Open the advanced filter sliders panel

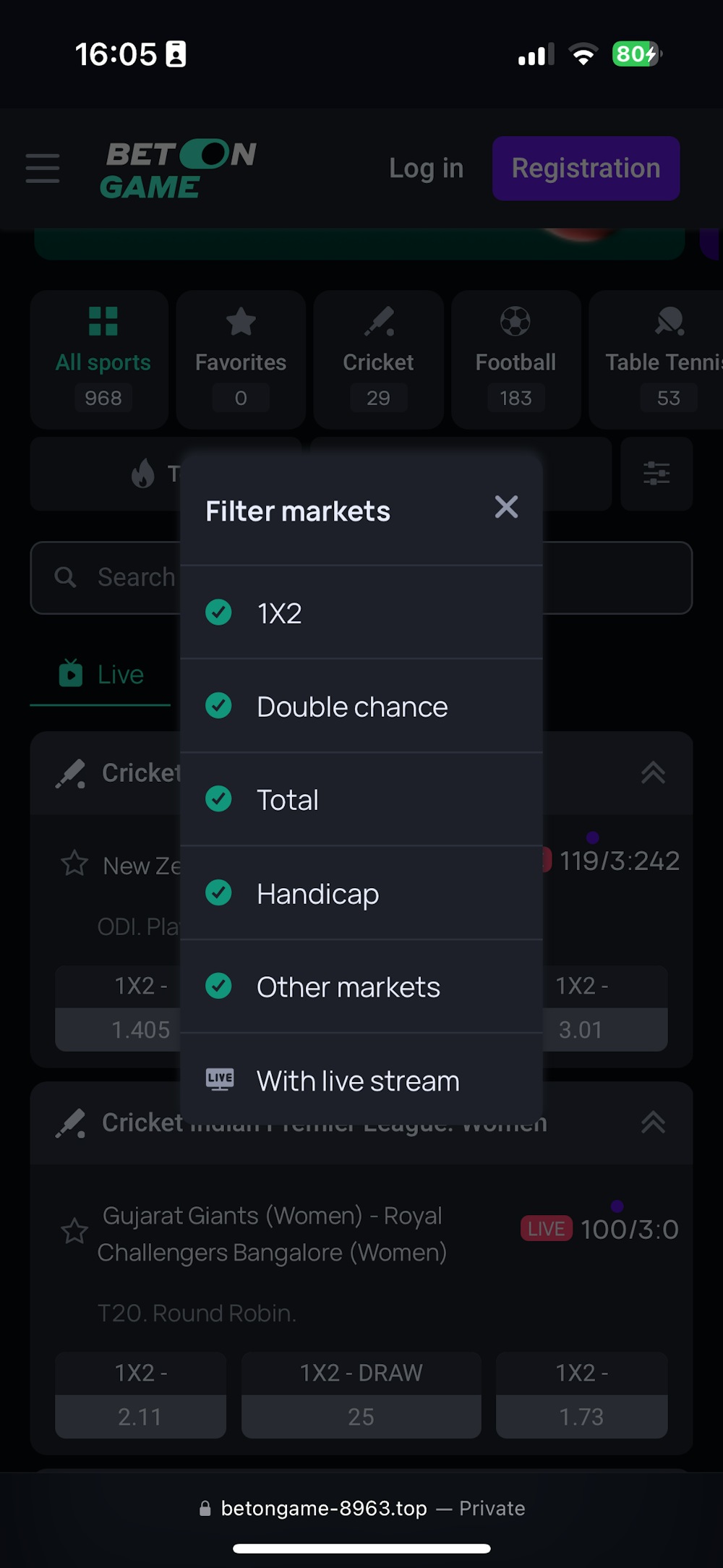coord(656,474)
